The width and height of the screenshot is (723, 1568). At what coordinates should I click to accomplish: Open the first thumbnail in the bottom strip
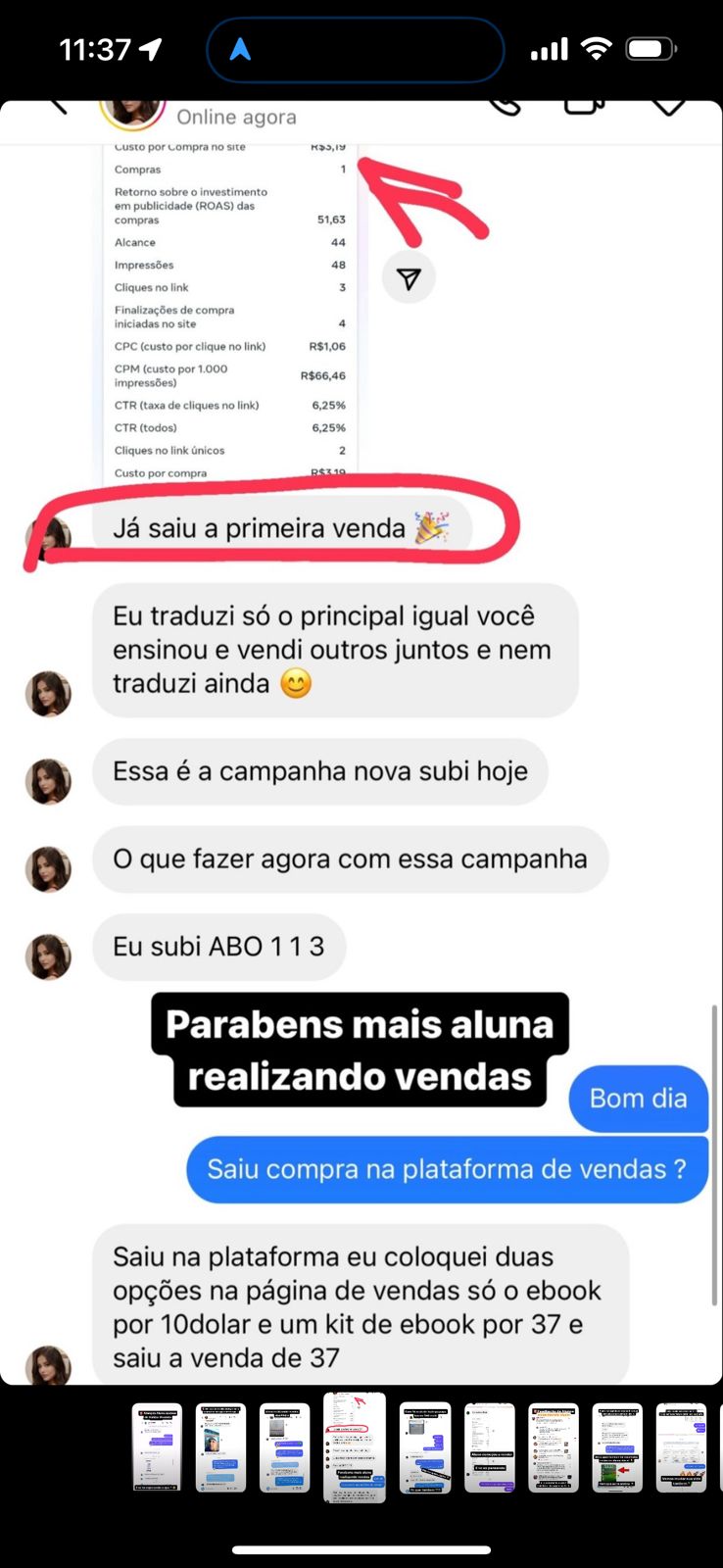coord(157,1447)
